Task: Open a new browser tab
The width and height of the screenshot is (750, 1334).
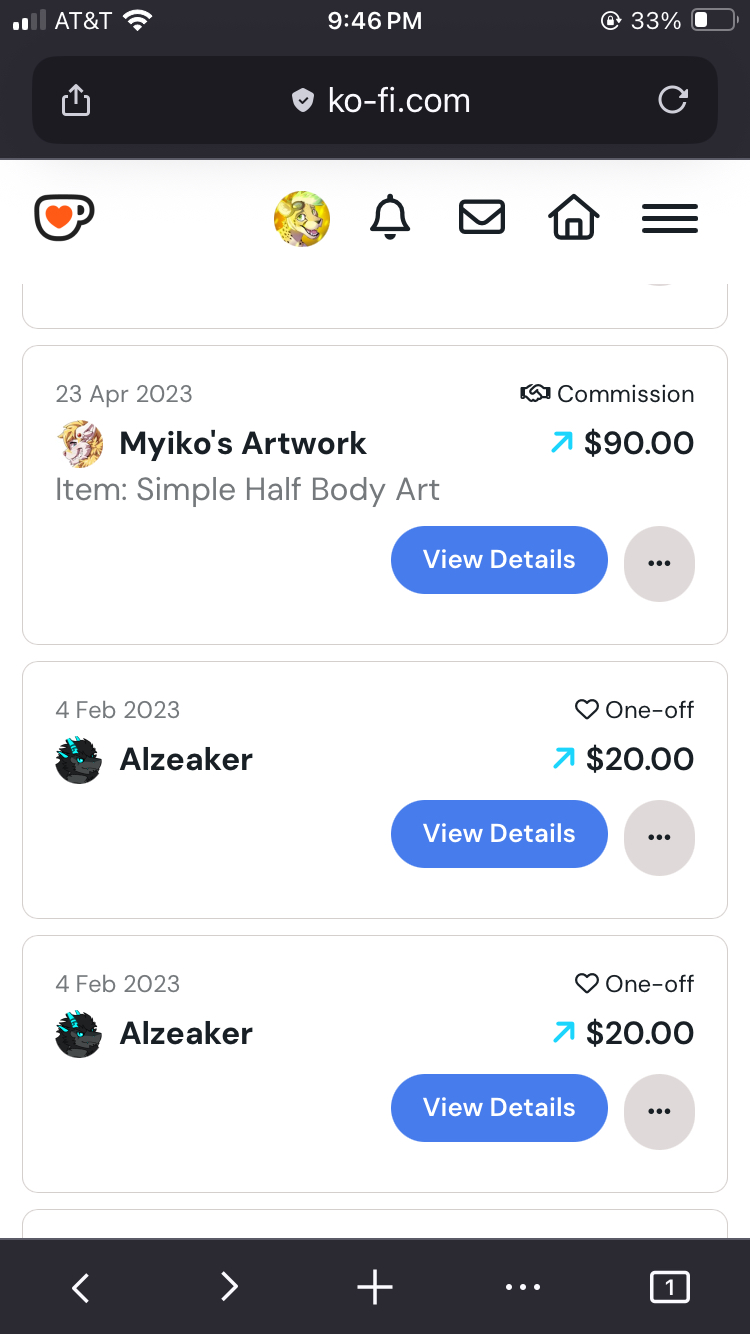Action: (x=375, y=1287)
